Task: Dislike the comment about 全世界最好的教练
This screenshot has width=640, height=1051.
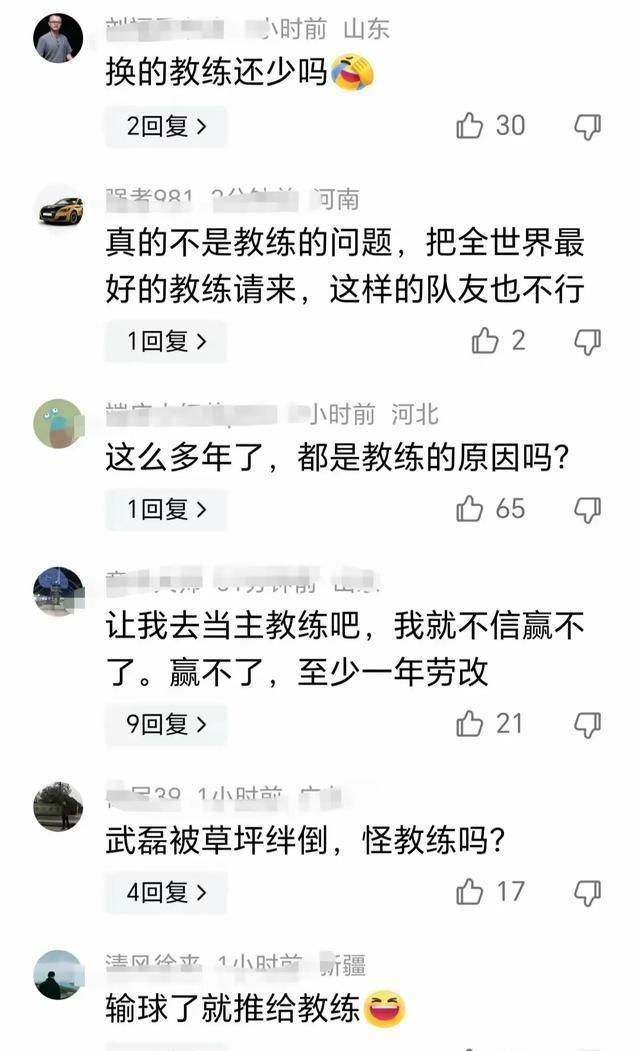Action: [587, 341]
